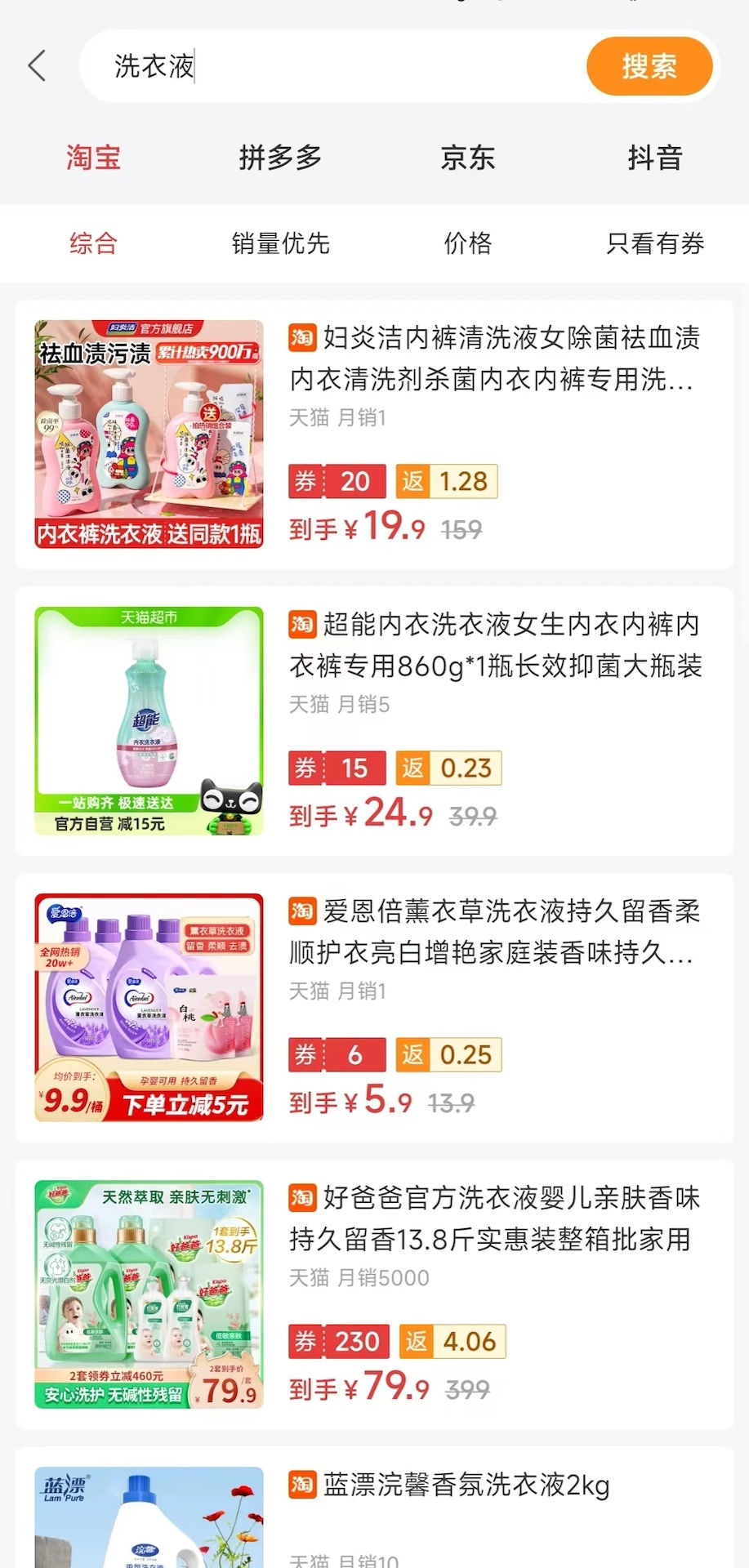This screenshot has height=1568, width=749.
Task: Open the 妇炎洁内裤清洗液 product card
Action: tap(374, 434)
